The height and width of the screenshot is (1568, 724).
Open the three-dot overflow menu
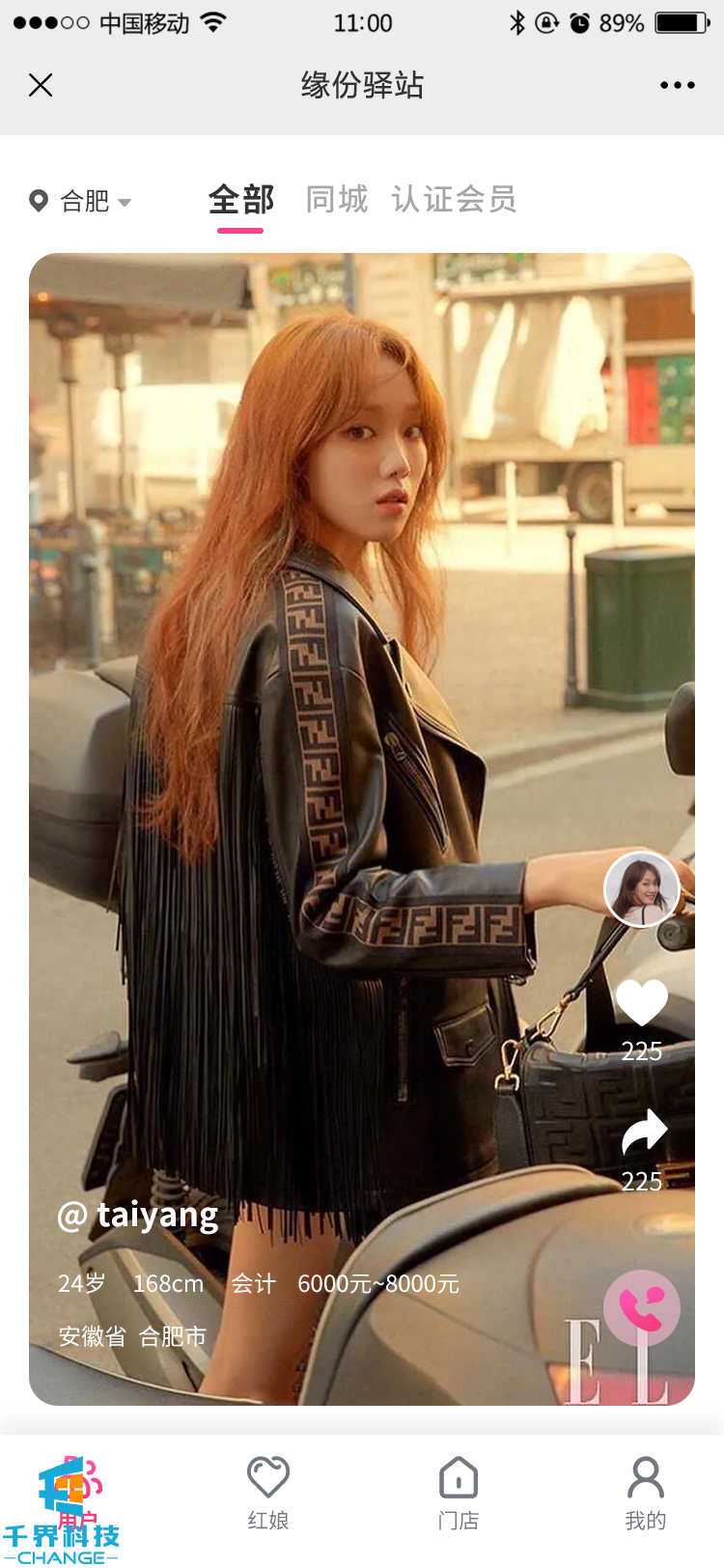(x=677, y=86)
